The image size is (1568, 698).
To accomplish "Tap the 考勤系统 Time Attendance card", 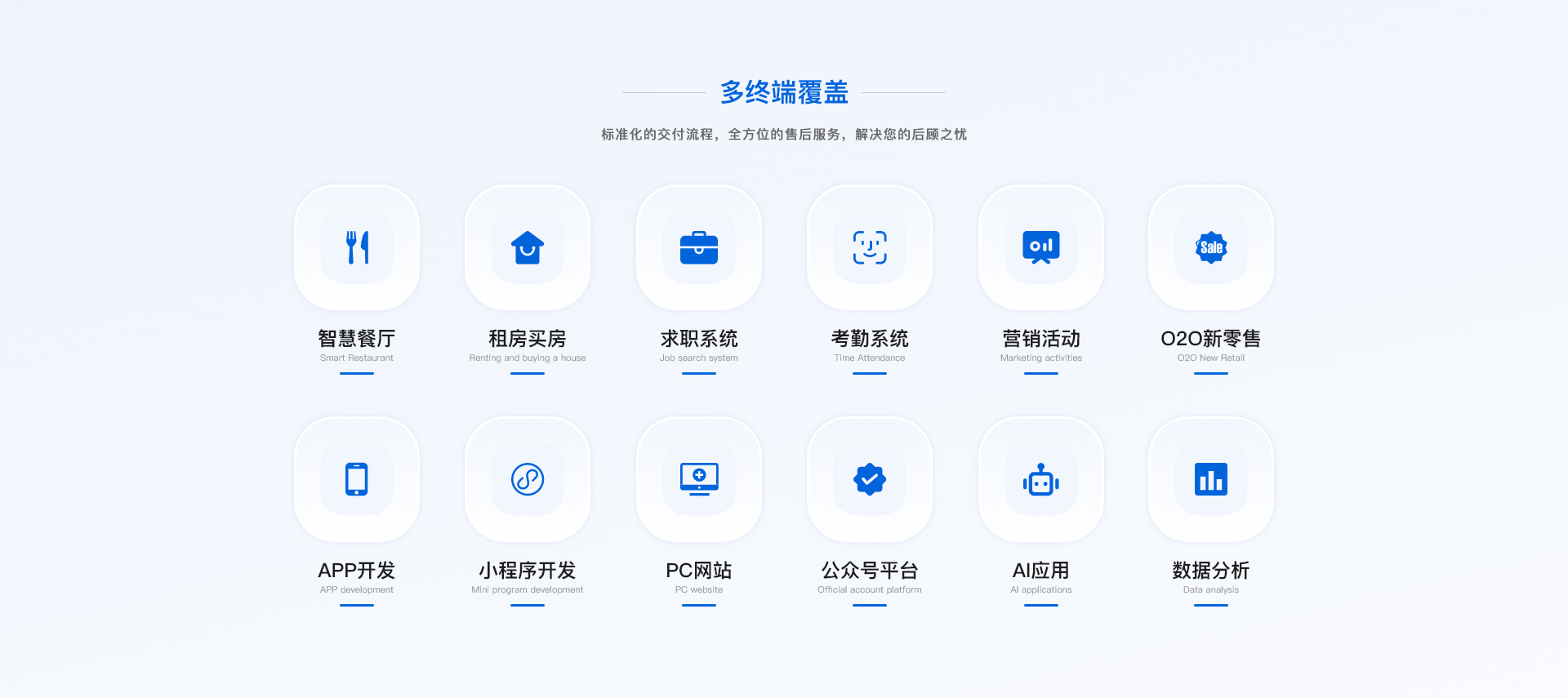I will pyautogui.click(x=870, y=247).
